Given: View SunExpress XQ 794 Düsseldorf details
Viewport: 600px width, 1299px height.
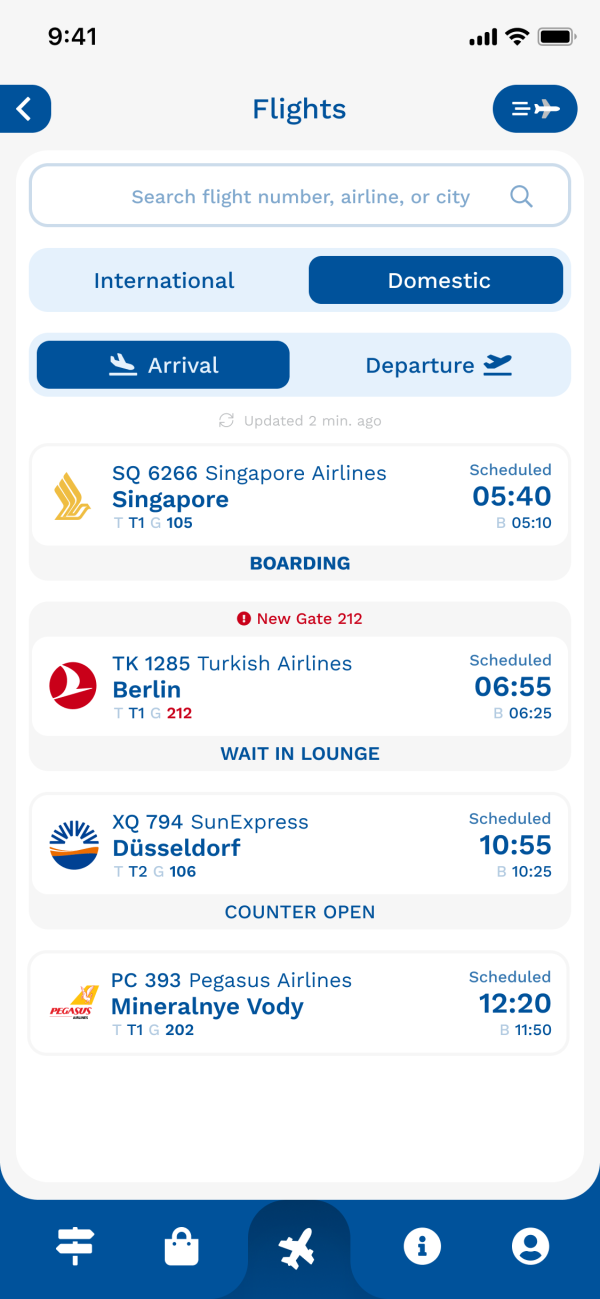Looking at the screenshot, I should (300, 845).
